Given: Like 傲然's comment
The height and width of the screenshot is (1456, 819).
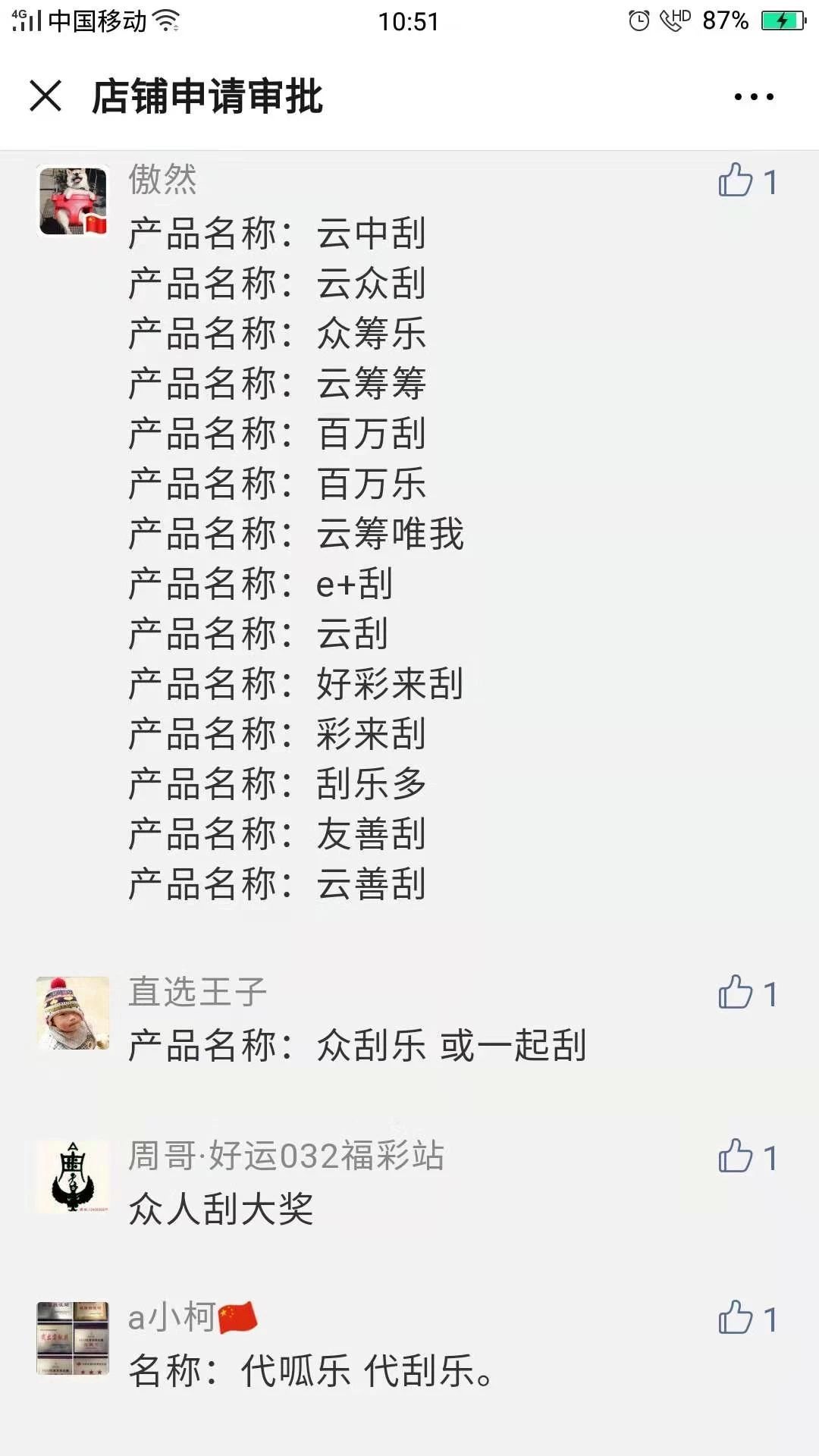Looking at the screenshot, I should pos(736,180).
